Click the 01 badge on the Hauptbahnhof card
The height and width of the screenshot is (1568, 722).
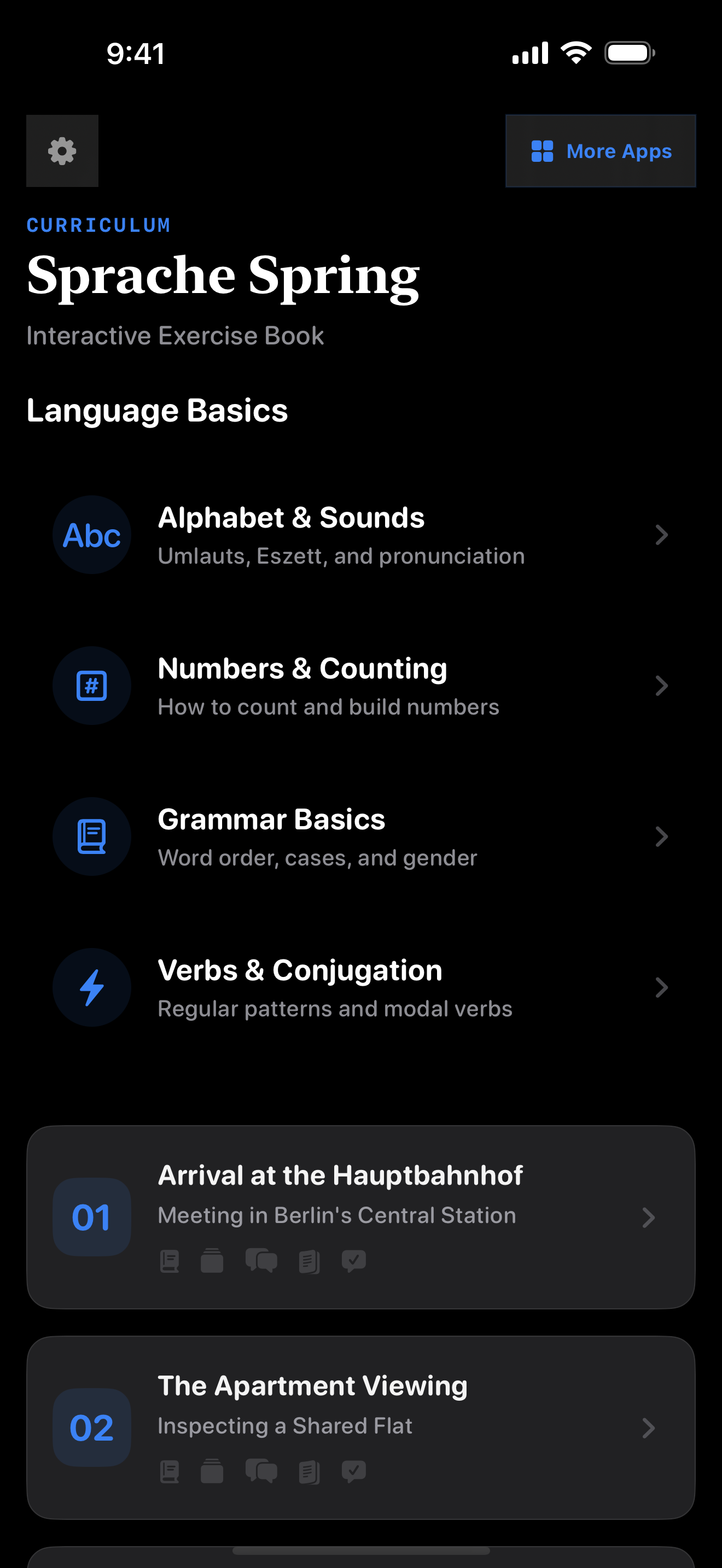point(91,1218)
